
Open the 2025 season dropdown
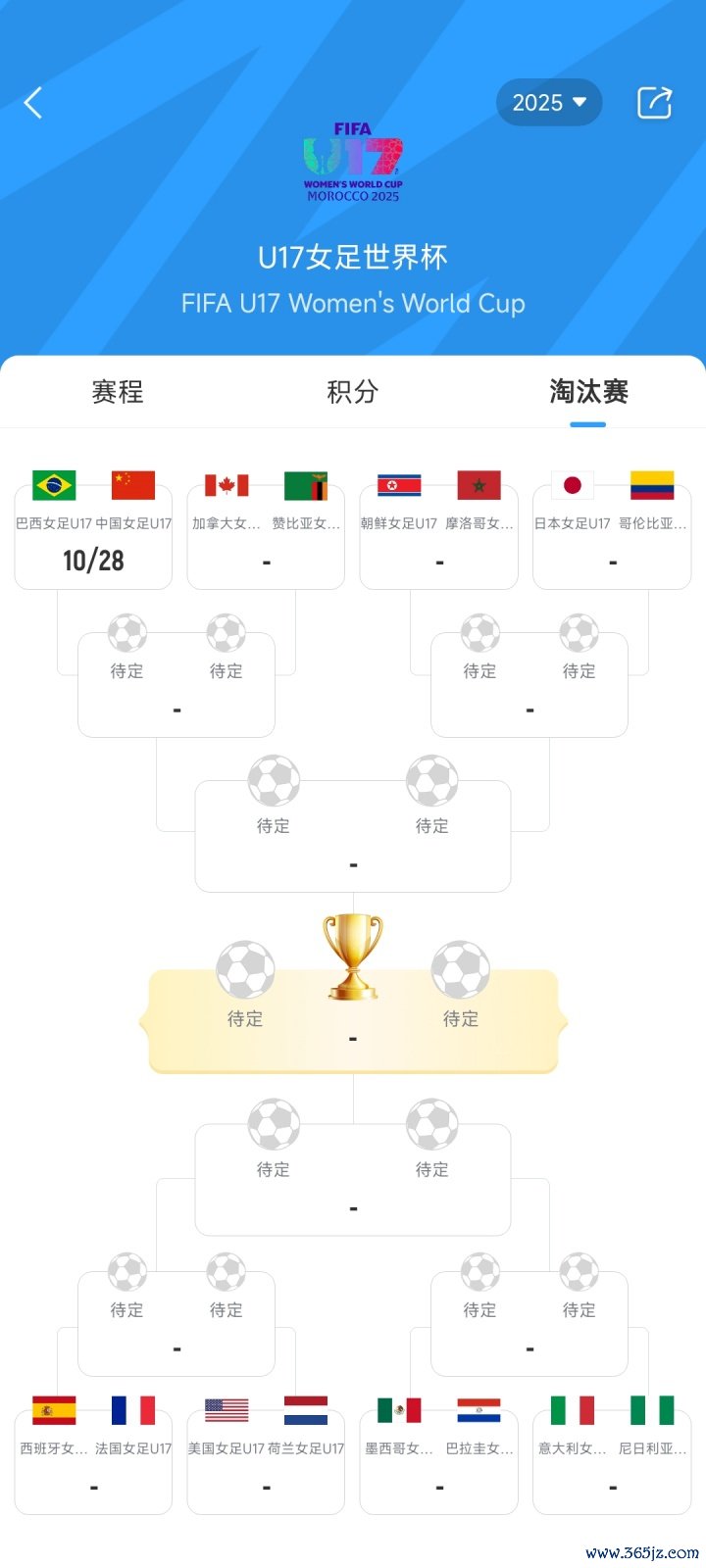[549, 103]
